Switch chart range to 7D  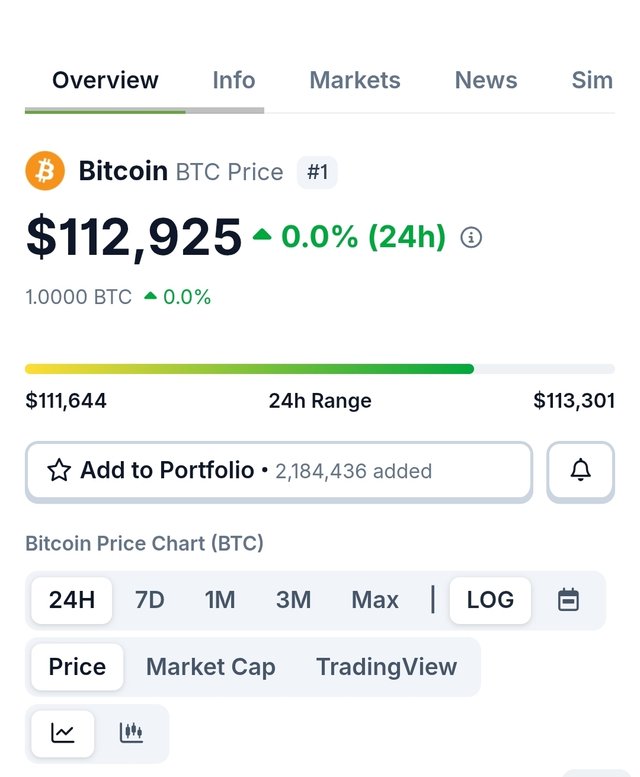click(x=149, y=600)
